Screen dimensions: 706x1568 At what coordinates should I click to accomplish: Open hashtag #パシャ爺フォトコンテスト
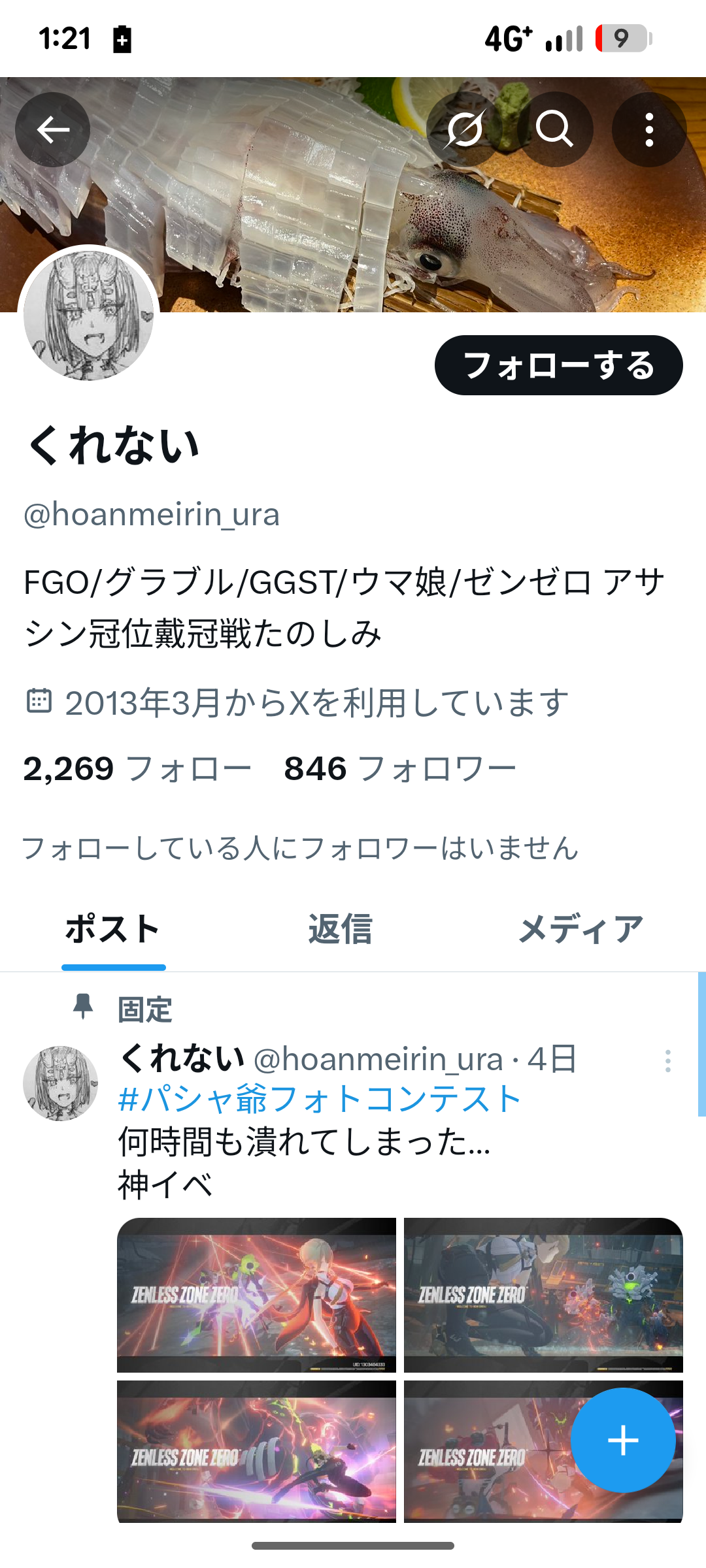[319, 1099]
